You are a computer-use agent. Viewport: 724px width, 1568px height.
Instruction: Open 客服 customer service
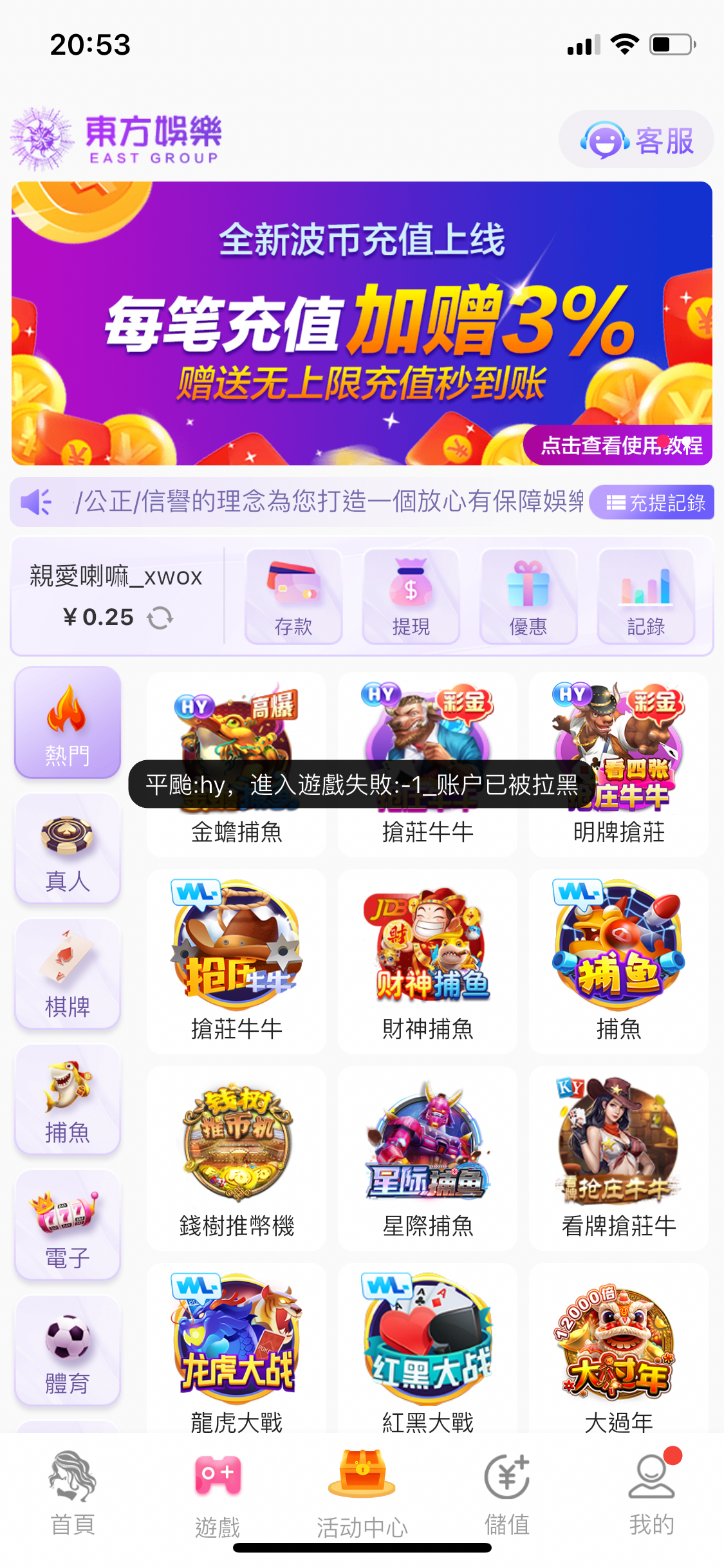[636, 140]
